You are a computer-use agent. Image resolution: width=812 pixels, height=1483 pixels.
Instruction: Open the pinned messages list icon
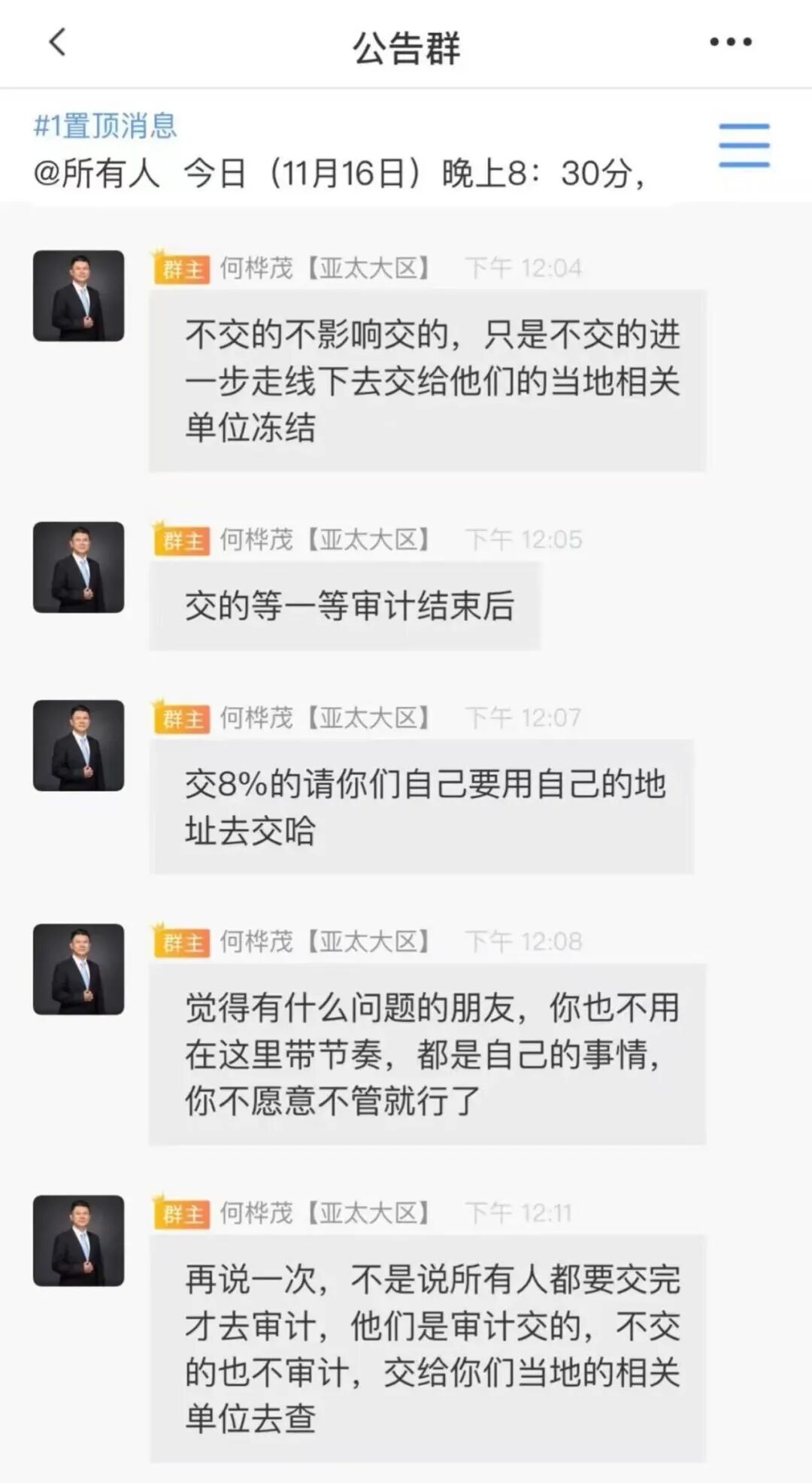[744, 146]
